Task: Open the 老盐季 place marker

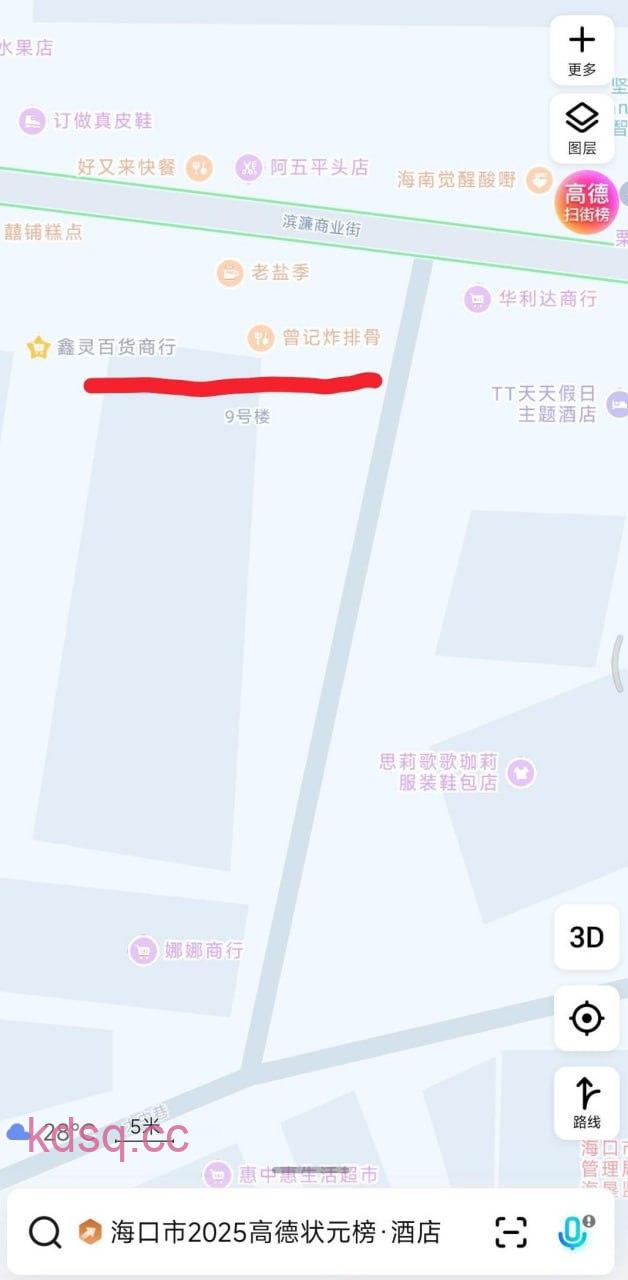Action: pyautogui.click(x=231, y=272)
